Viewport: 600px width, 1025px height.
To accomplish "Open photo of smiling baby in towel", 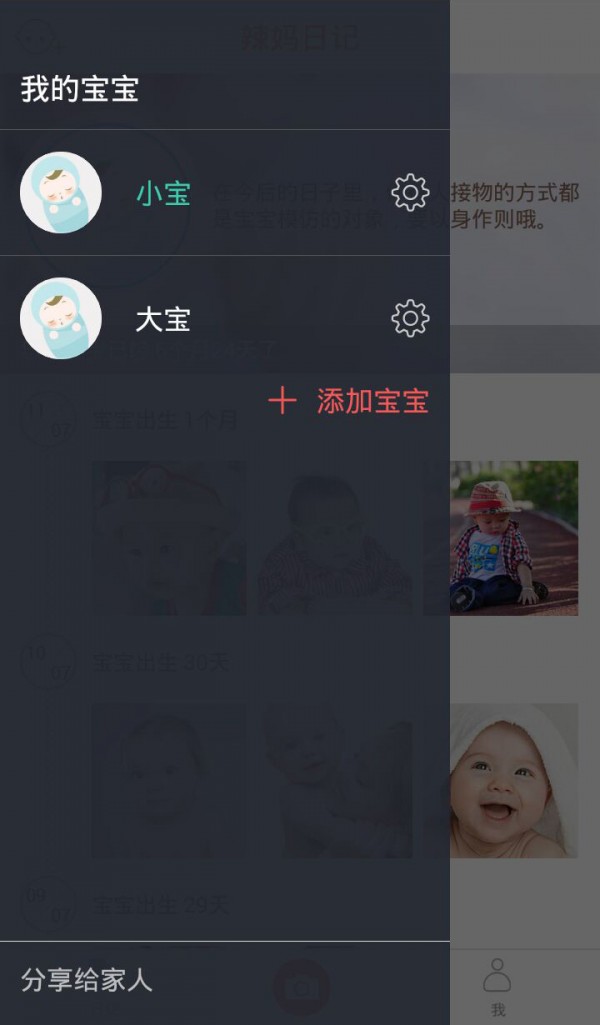I will [x=514, y=780].
